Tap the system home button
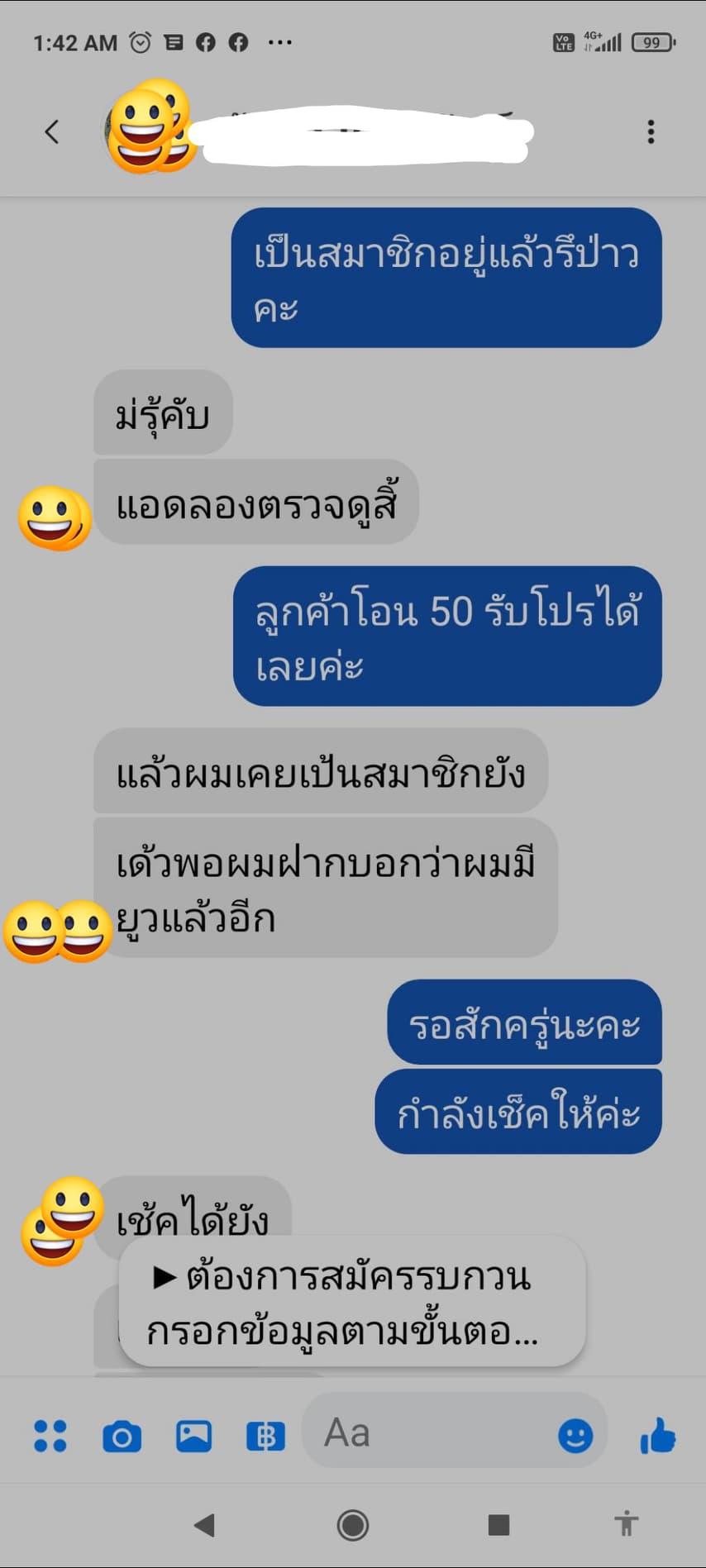This screenshot has width=706, height=1568. pos(353,1524)
